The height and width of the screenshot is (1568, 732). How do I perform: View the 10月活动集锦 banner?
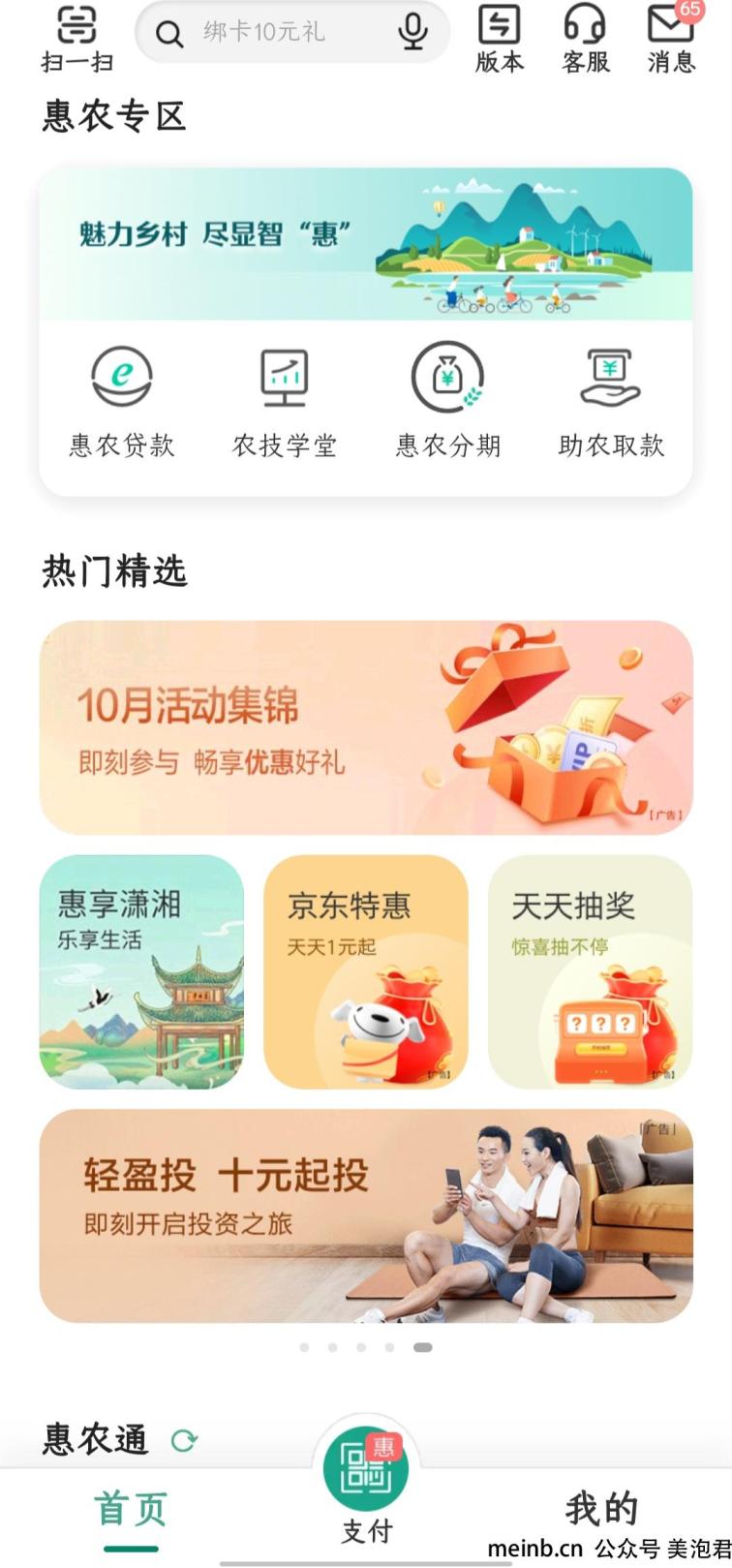366,727
